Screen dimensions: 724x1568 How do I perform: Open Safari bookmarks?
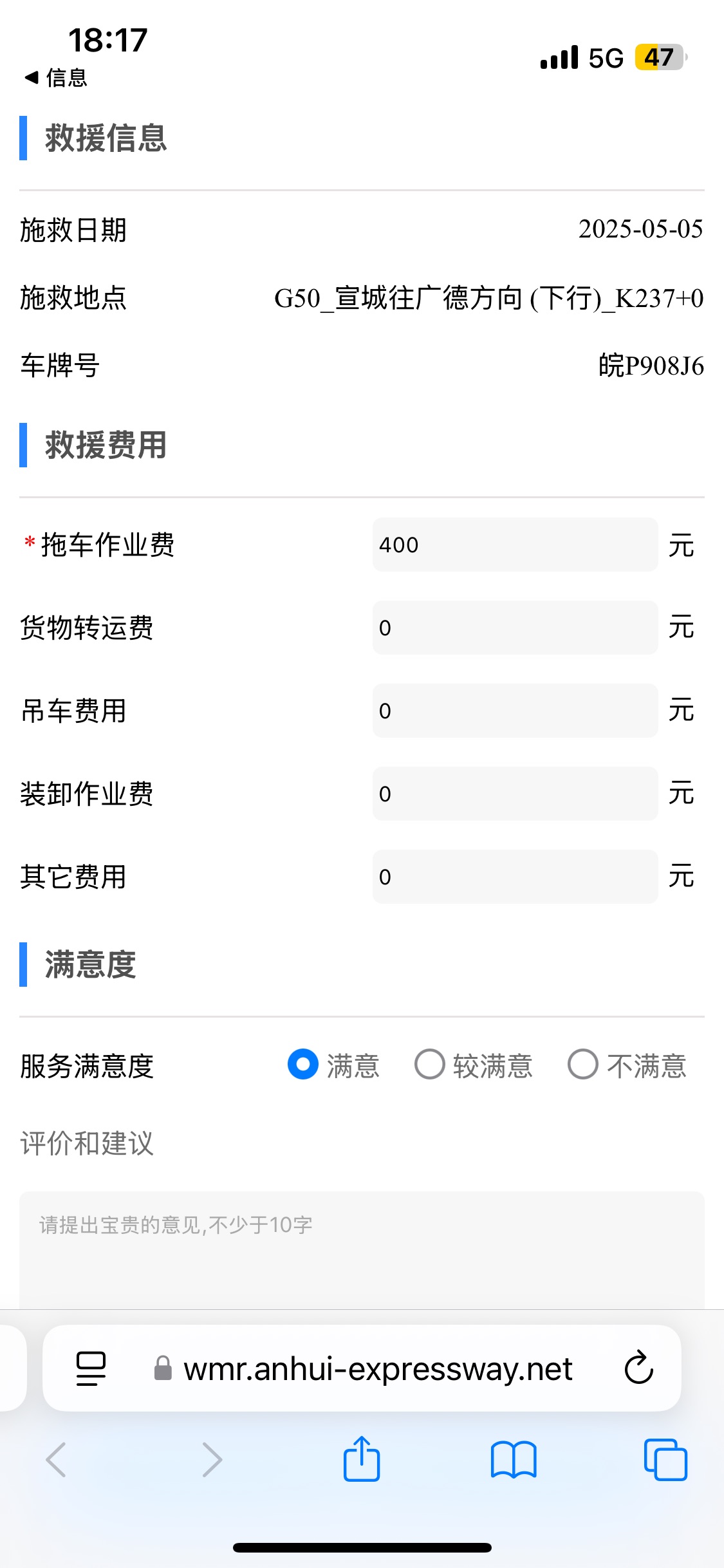[x=514, y=1459]
